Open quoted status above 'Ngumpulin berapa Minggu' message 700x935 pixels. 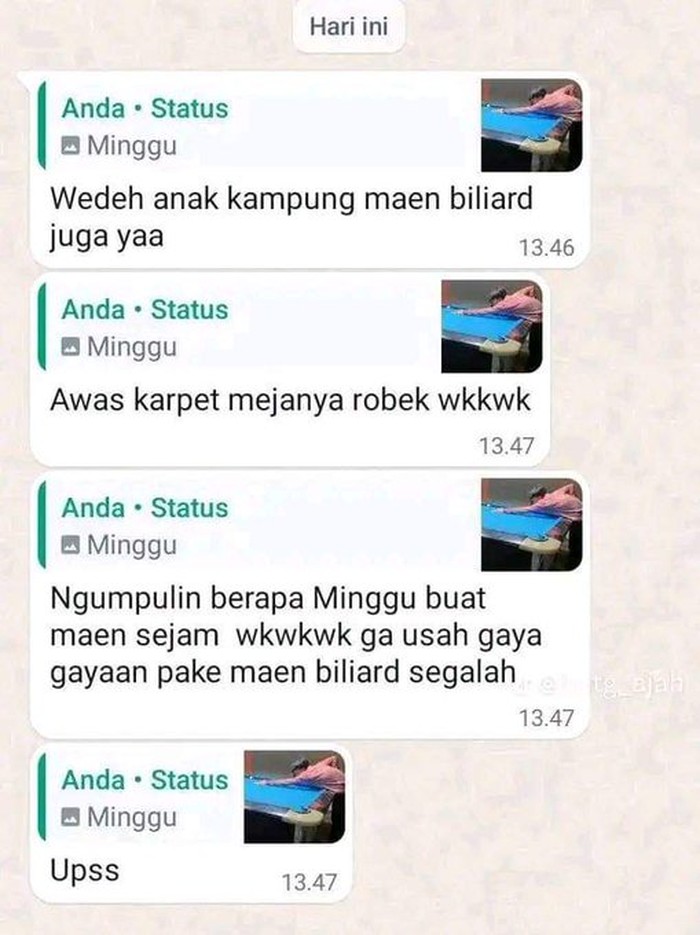(x=300, y=526)
